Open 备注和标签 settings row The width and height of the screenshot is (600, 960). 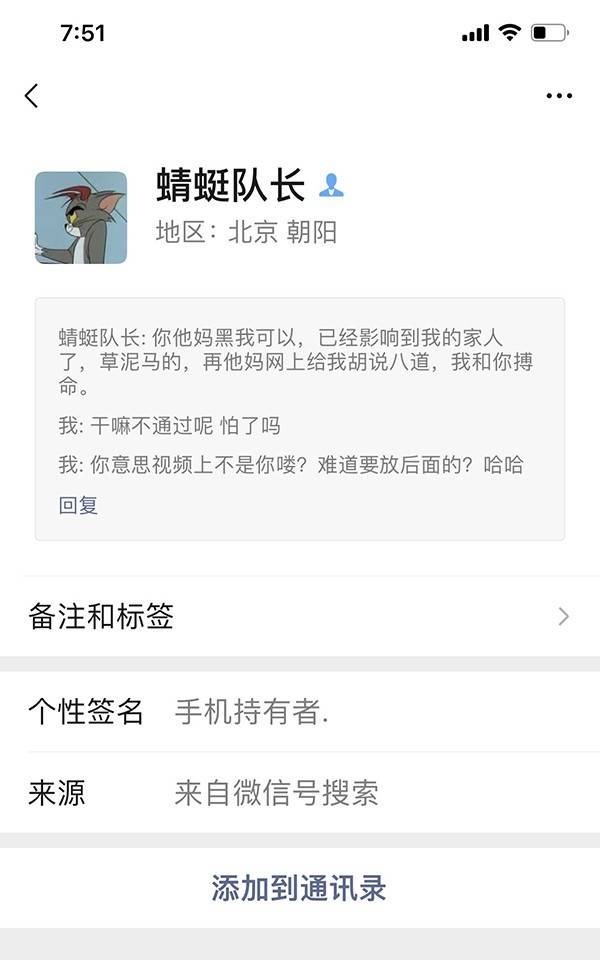click(x=300, y=616)
